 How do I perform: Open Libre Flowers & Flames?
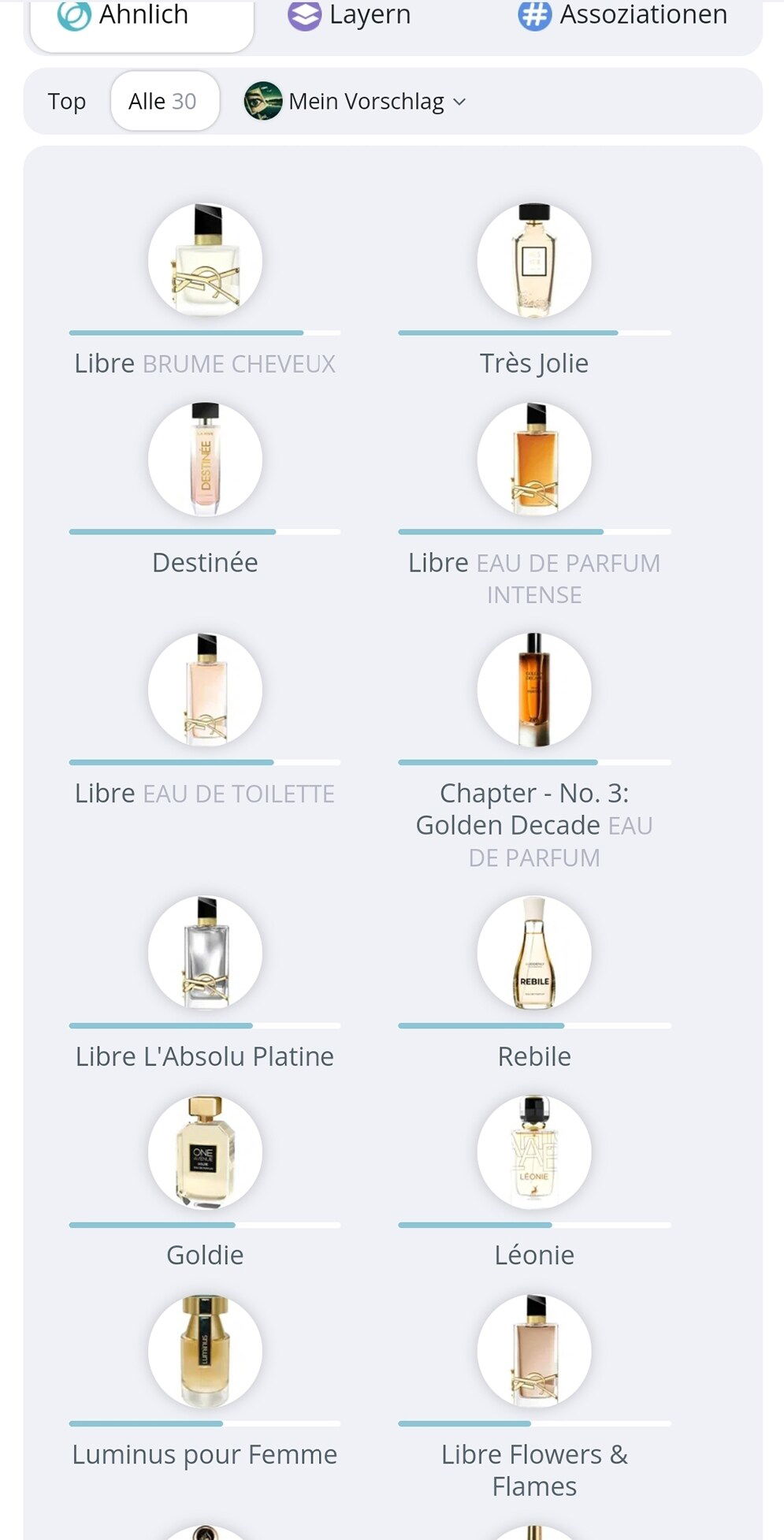point(534,1352)
